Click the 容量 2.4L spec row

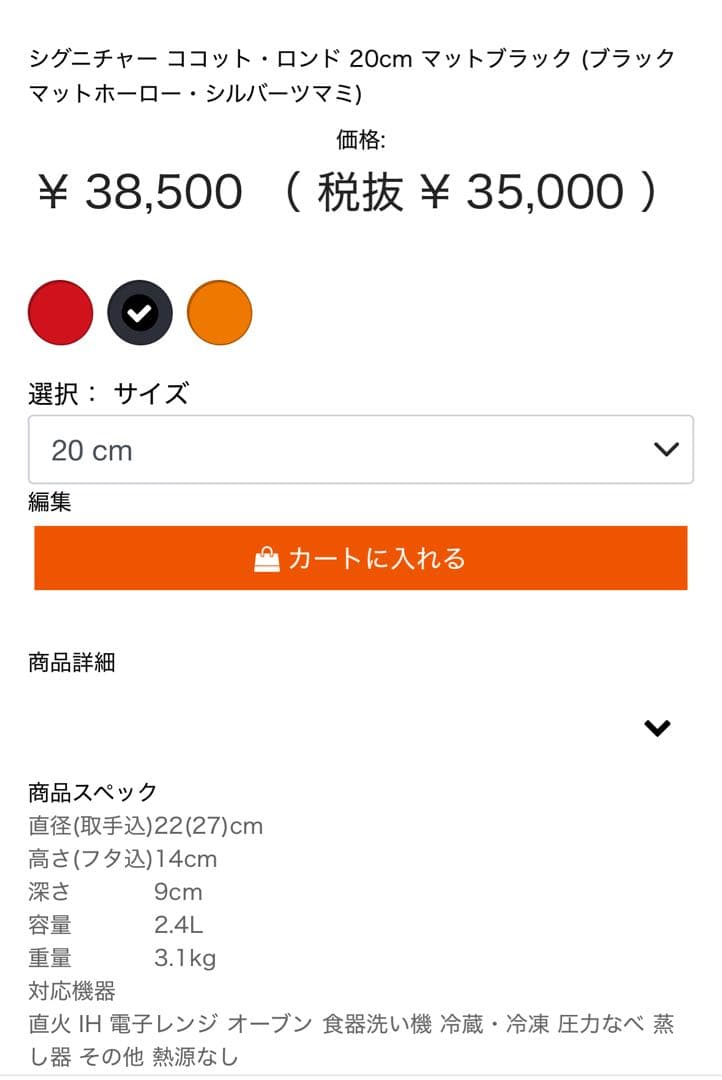[x=110, y=925]
